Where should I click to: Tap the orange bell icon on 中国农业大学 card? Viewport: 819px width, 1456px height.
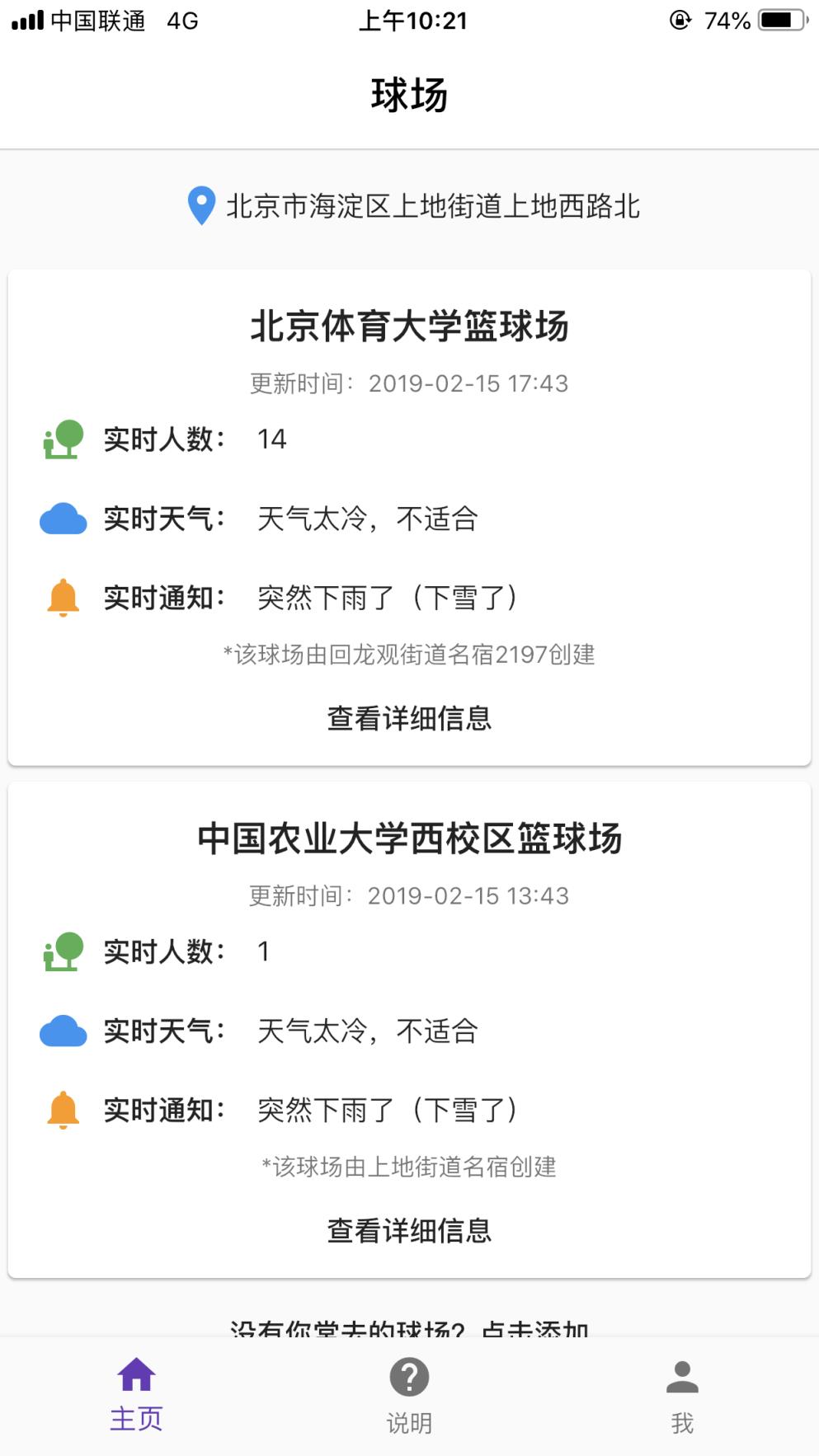[x=61, y=1111]
